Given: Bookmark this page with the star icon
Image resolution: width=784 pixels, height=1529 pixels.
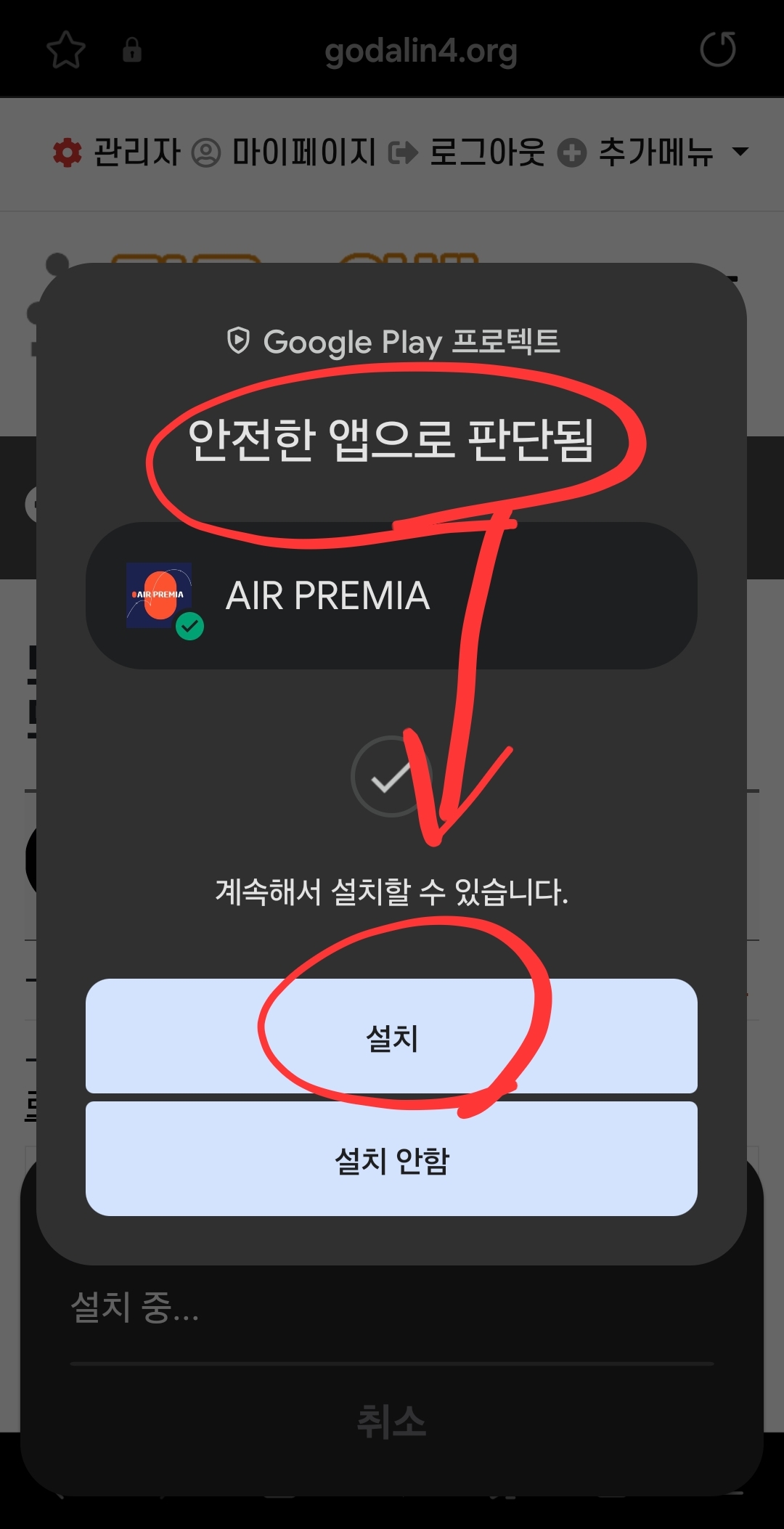Looking at the screenshot, I should click(66, 50).
